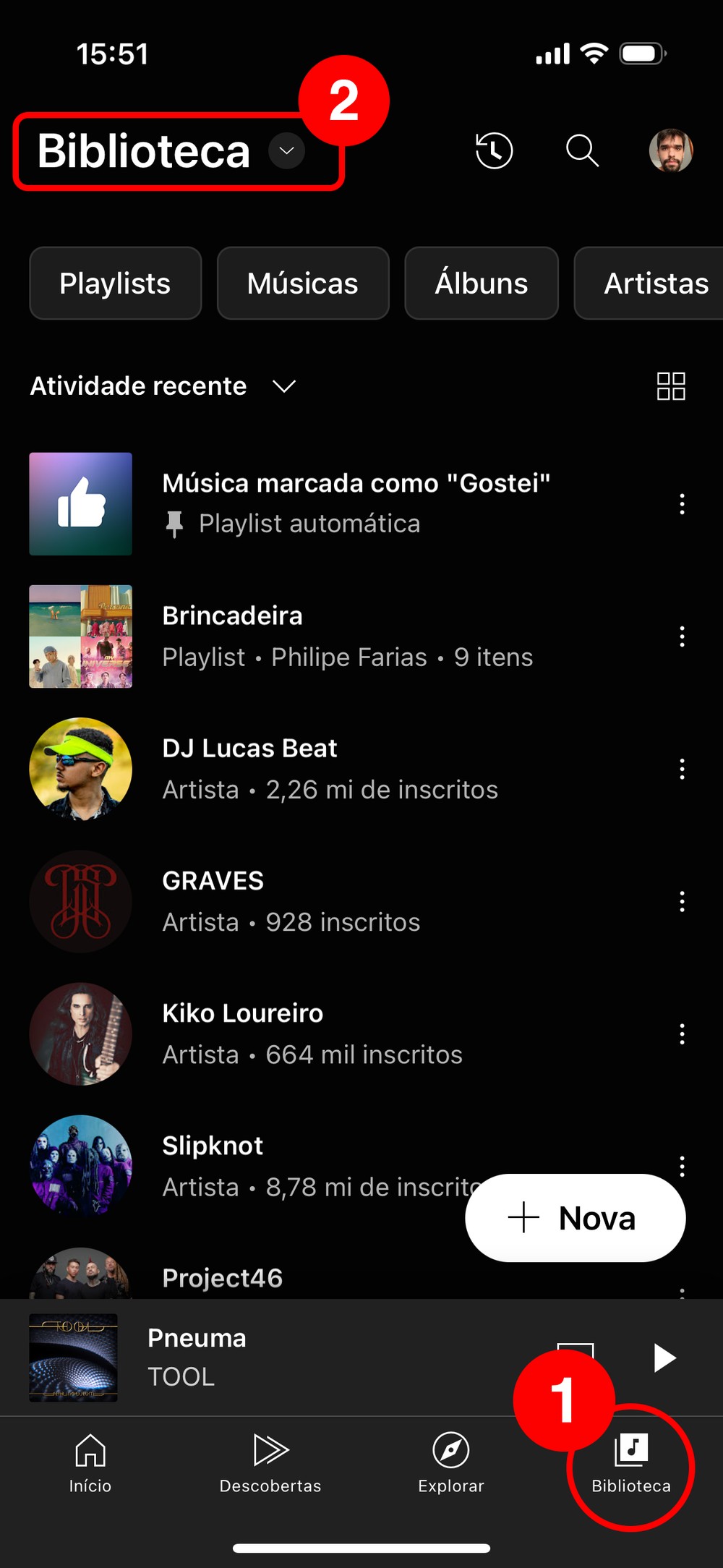Switch to the Descobertas tab

point(270,1462)
